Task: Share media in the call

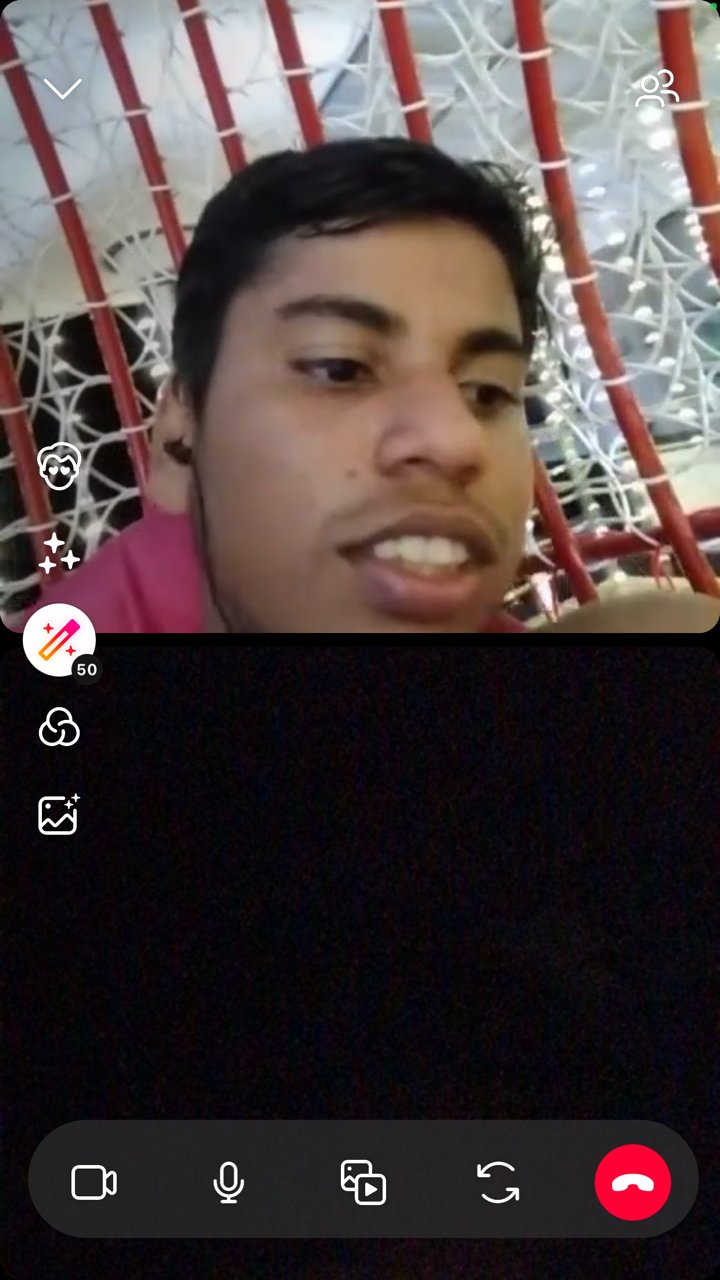Action: click(363, 1183)
